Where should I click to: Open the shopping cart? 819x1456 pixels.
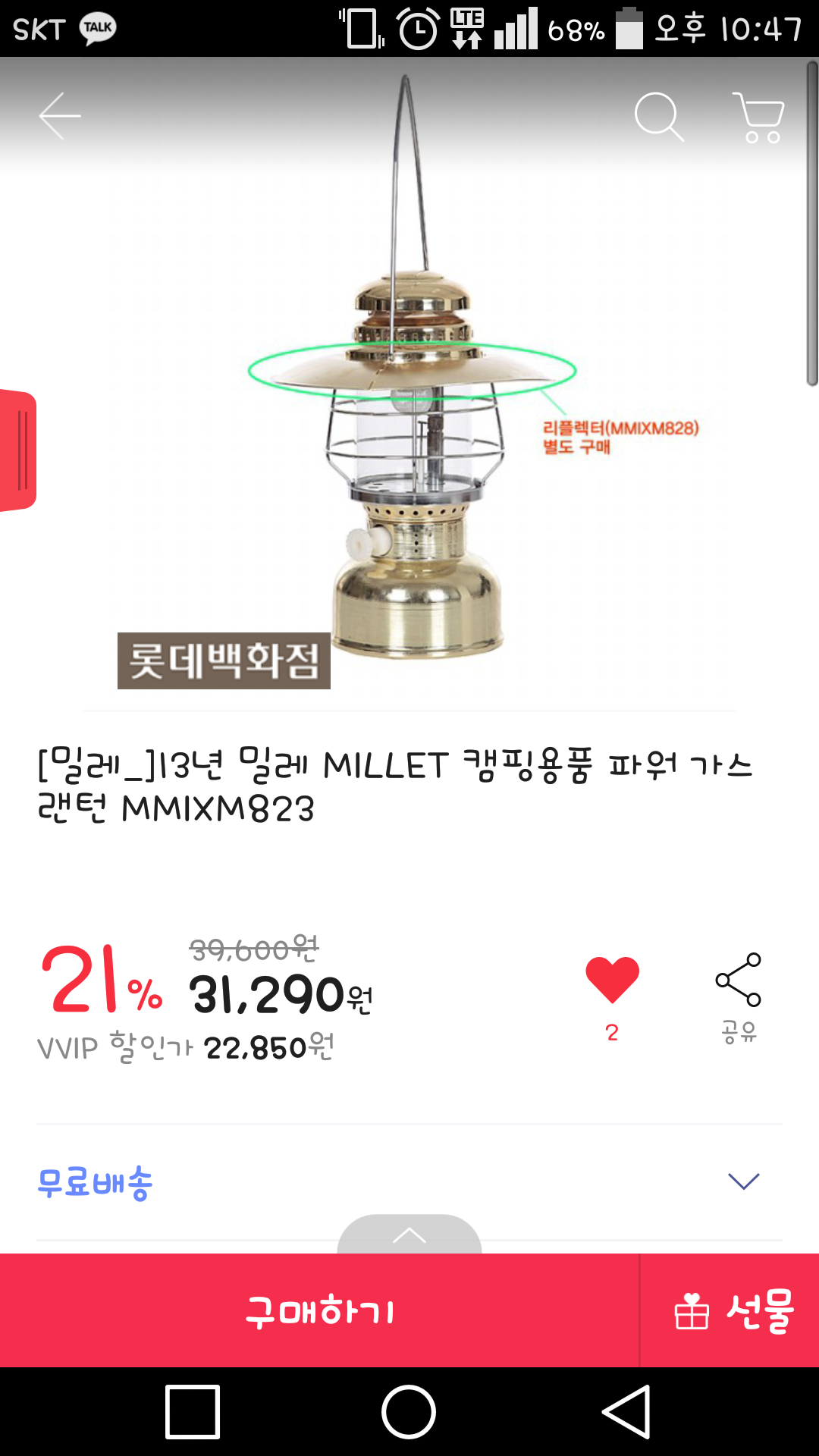tap(758, 118)
